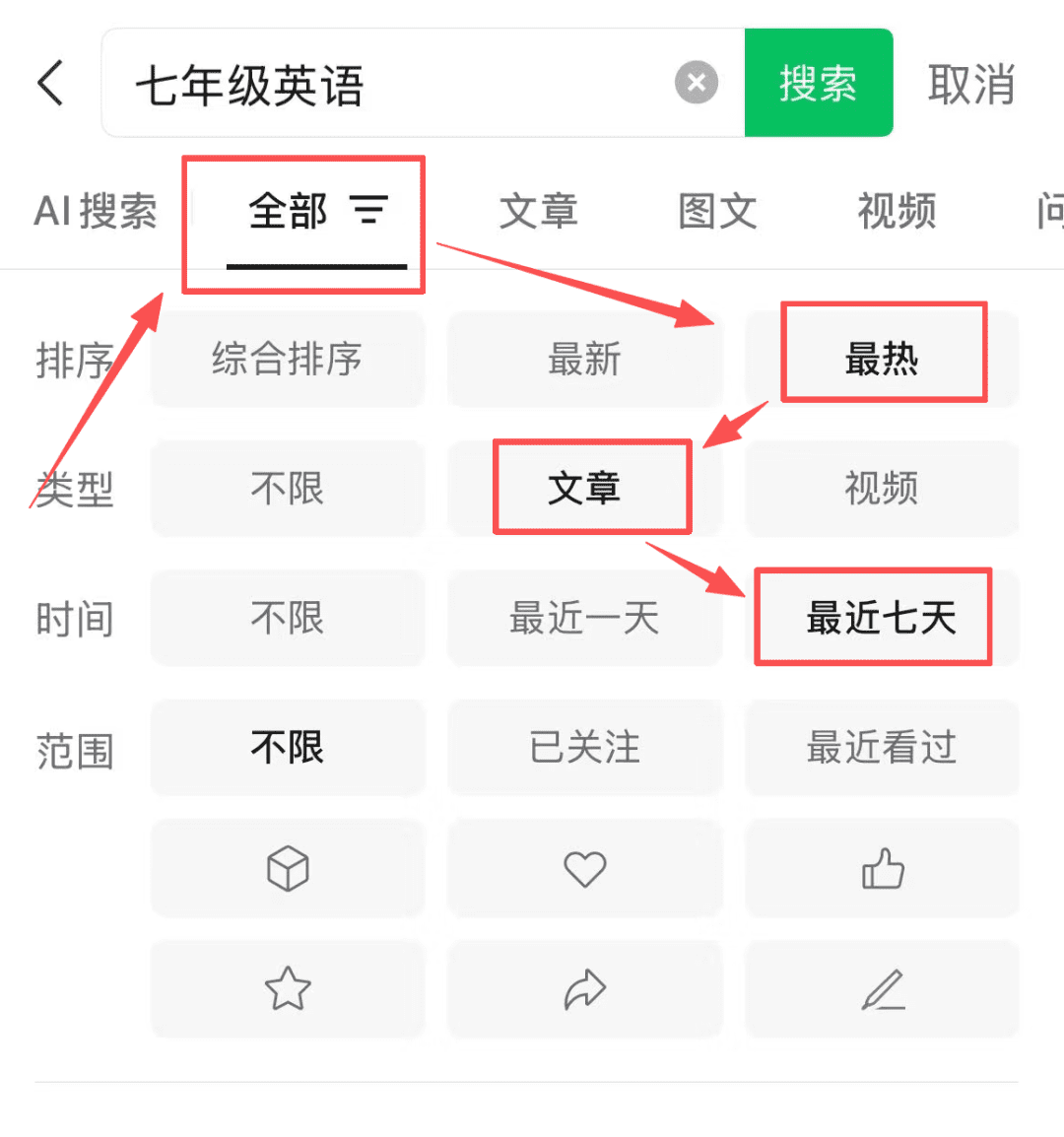This screenshot has height=1137, width=1064.
Task: Limit the time to 最近一天
Action: coord(584,618)
